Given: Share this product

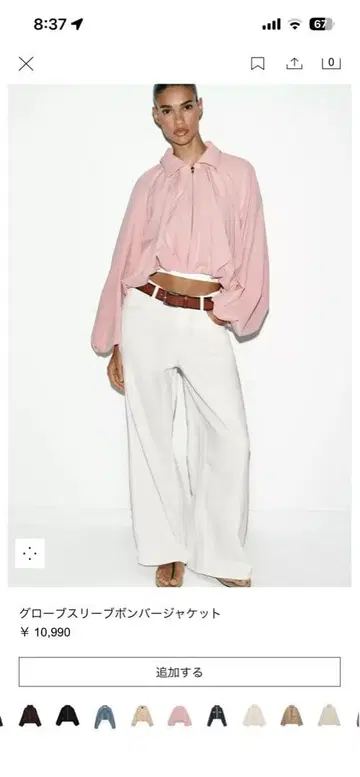Looking at the screenshot, I should (294, 63).
